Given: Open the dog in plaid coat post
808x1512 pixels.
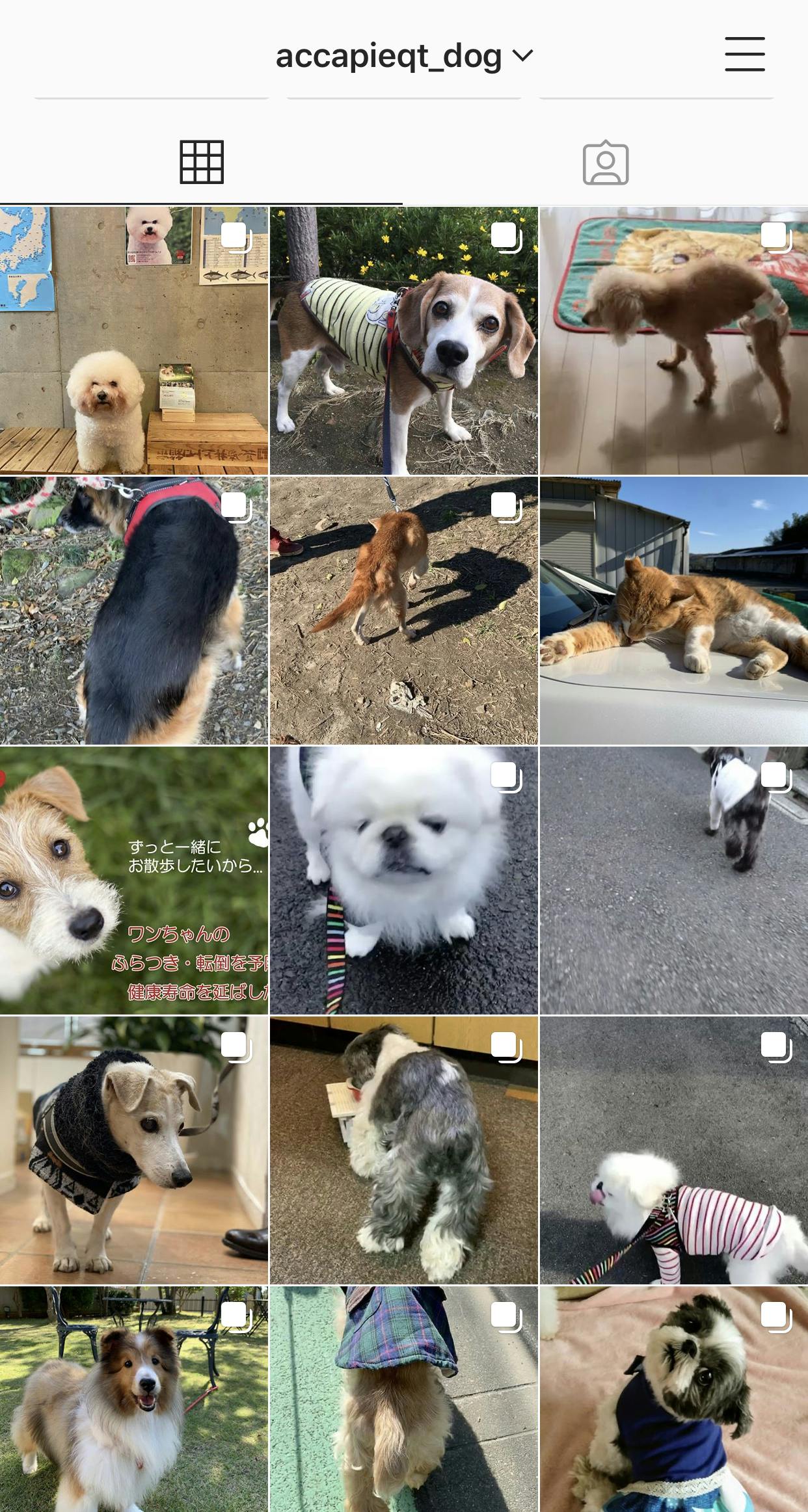Looking at the screenshot, I should click(x=403, y=1398).
